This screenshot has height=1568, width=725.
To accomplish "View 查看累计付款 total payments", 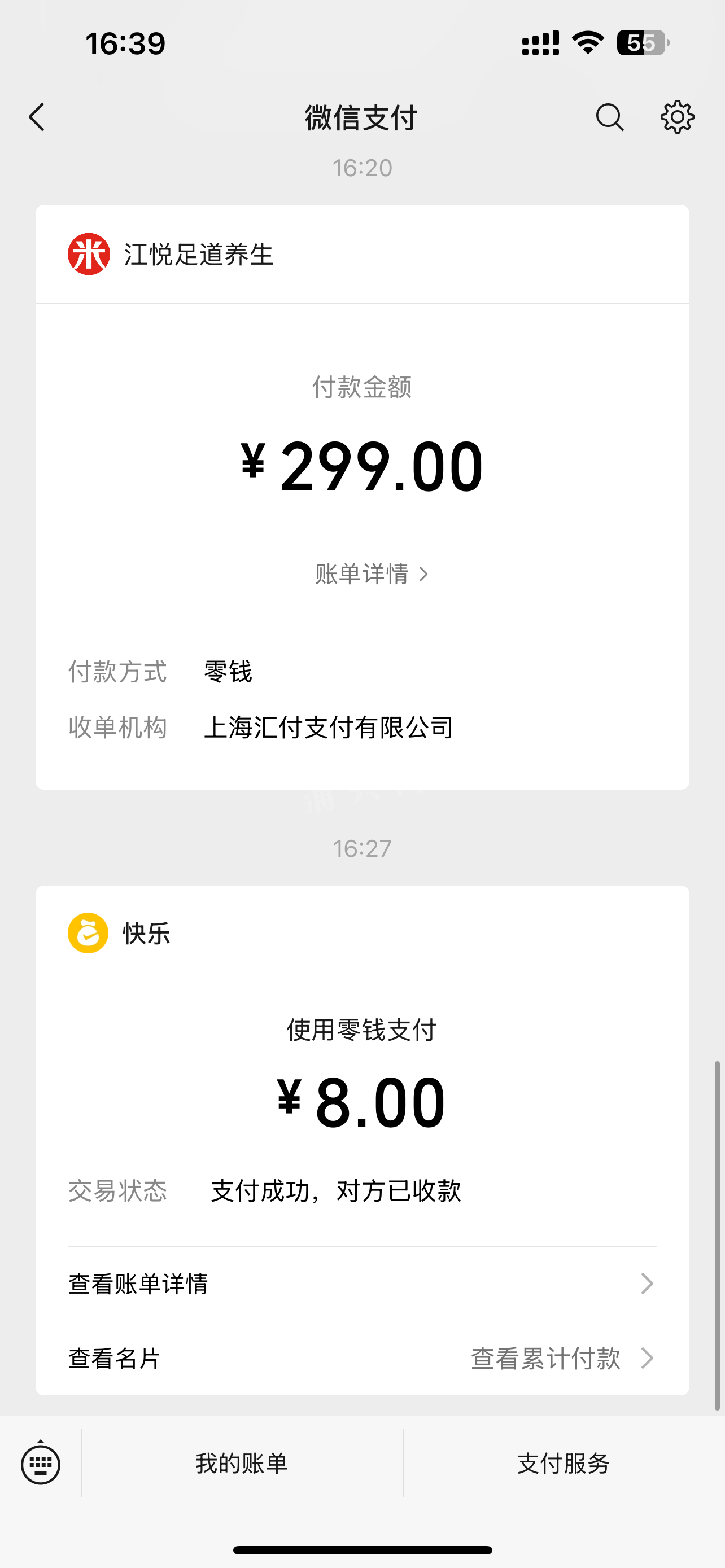I will [x=560, y=1359].
